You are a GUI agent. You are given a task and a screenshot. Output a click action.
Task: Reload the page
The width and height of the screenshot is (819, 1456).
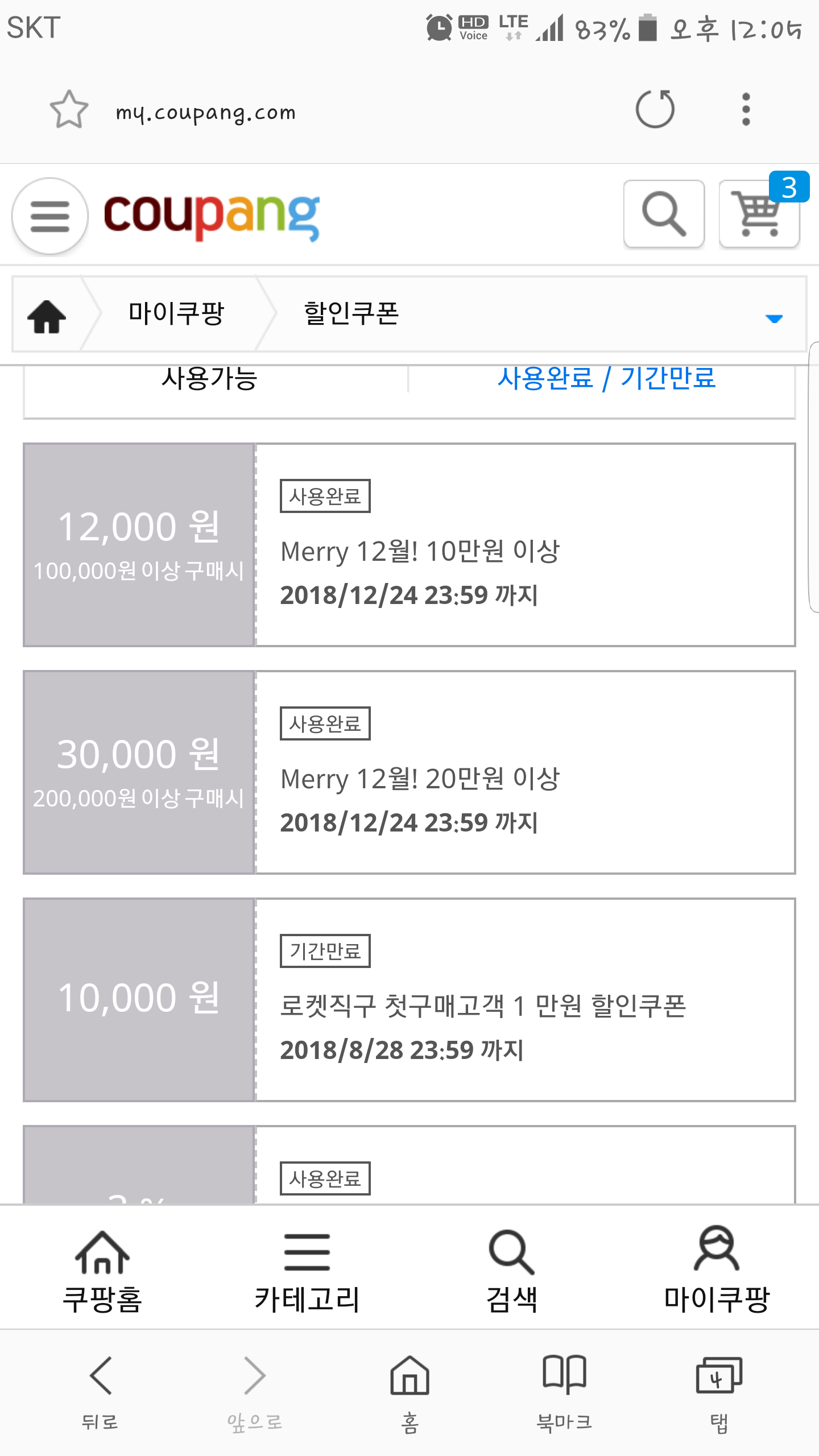(655, 109)
